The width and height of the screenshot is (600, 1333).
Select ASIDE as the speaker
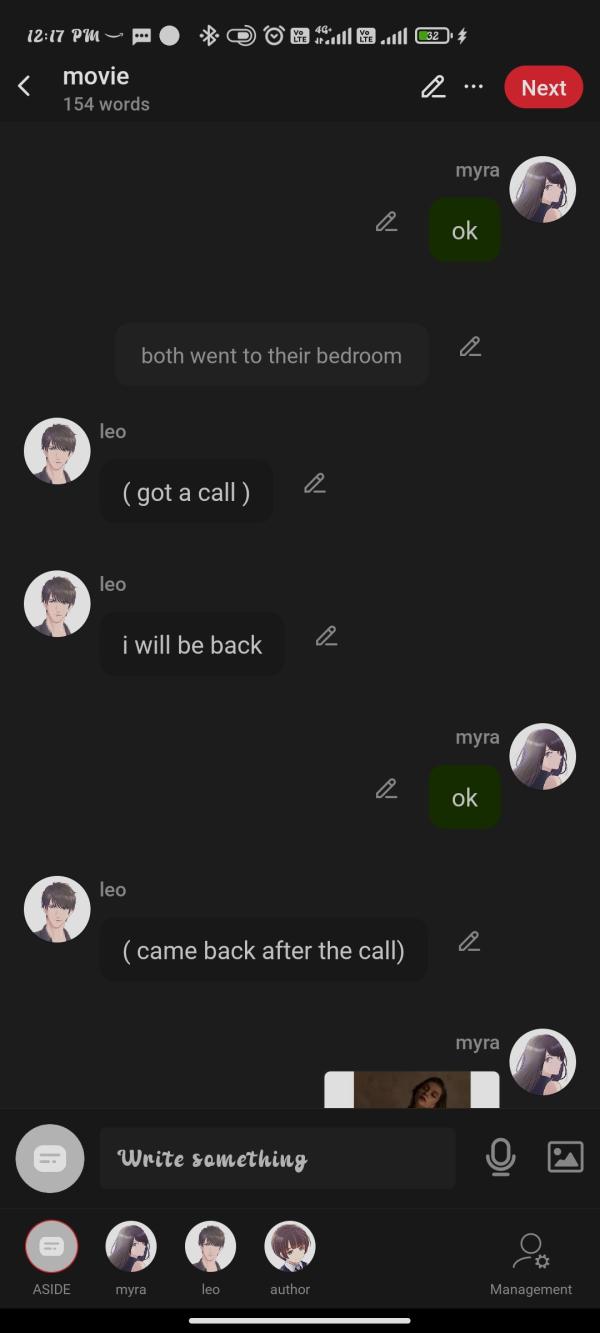[51, 1247]
